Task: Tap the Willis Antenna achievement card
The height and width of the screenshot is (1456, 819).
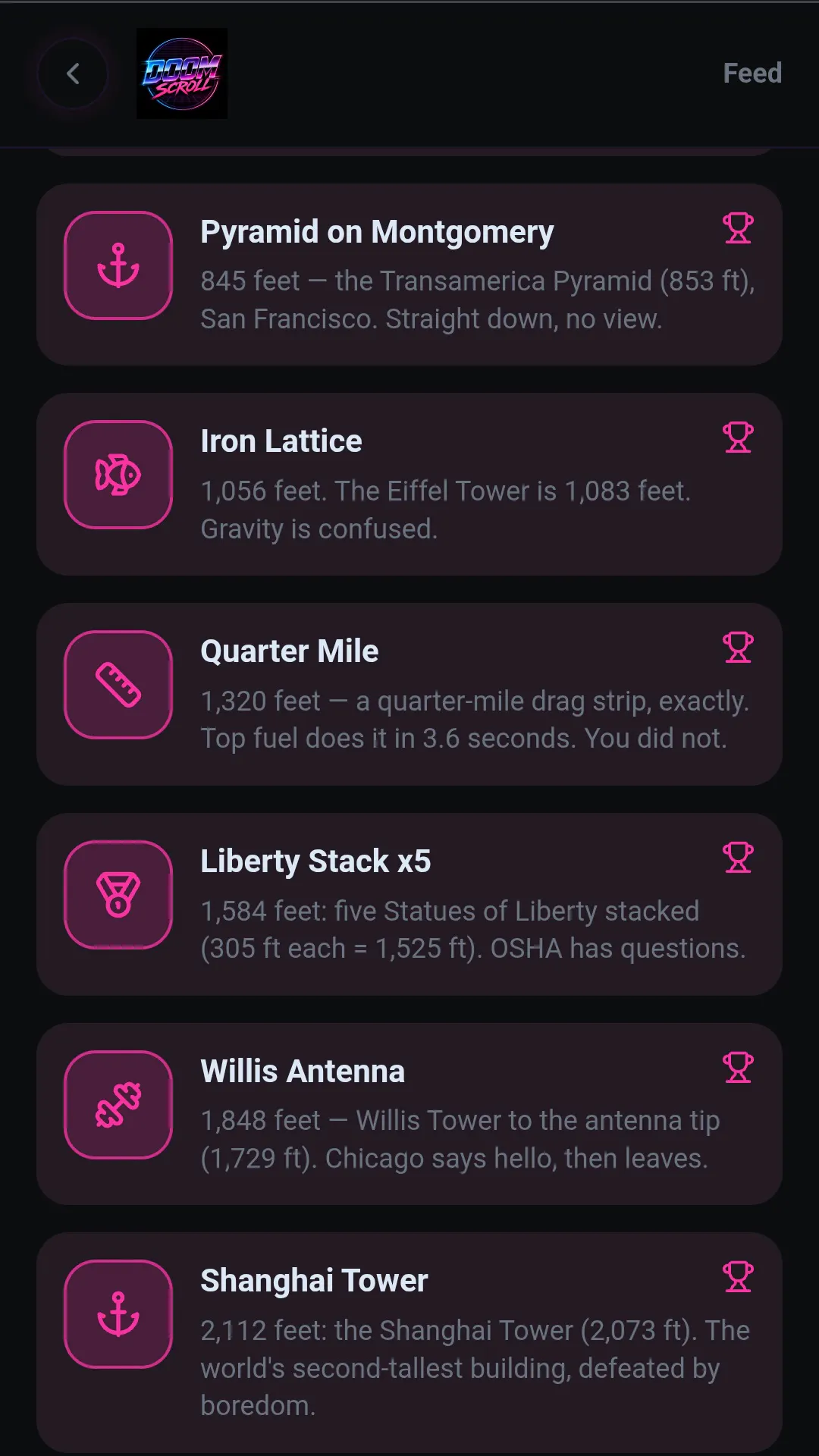Action: point(409,1114)
